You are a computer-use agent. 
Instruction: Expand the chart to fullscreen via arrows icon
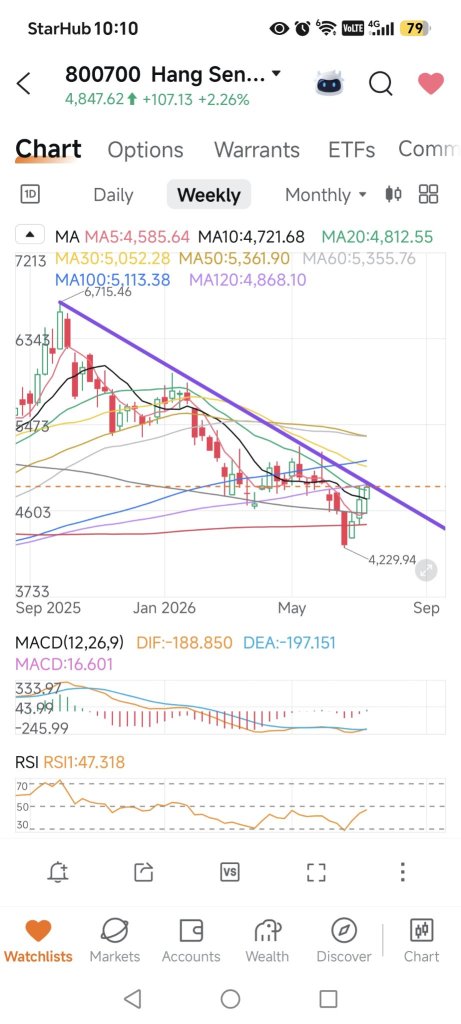pos(425,570)
